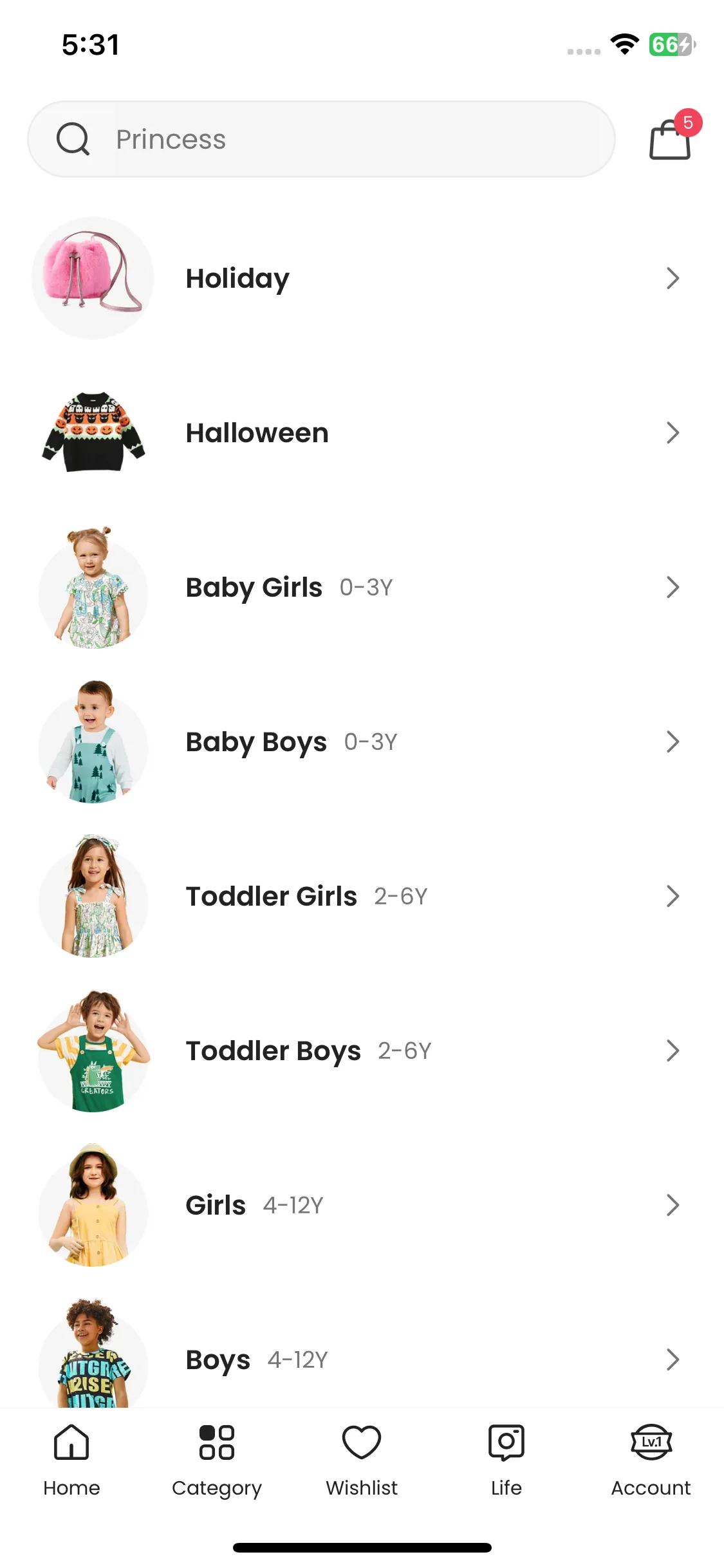The width and height of the screenshot is (724, 1568).
Task: Open Baby Girls 0-3Y category
Action: tap(360, 587)
